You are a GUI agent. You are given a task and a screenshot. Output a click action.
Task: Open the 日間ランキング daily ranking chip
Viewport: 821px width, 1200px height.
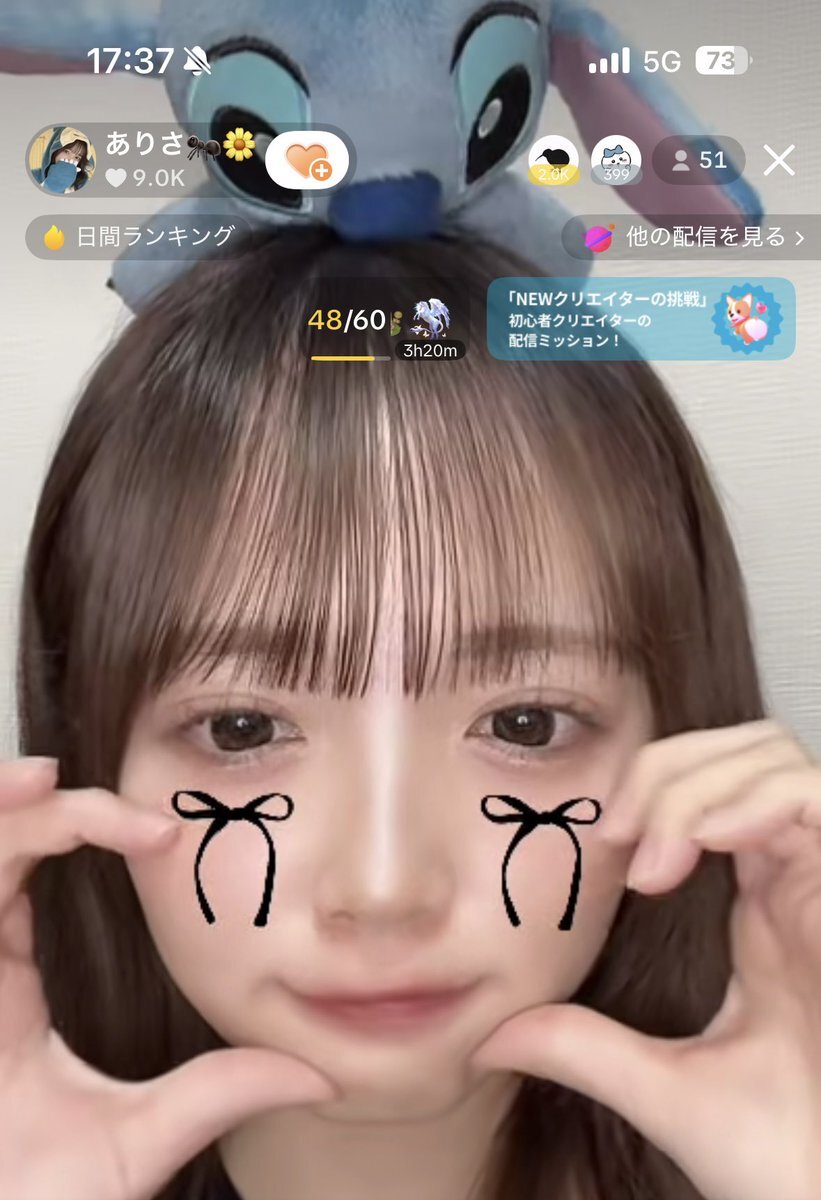(139, 237)
